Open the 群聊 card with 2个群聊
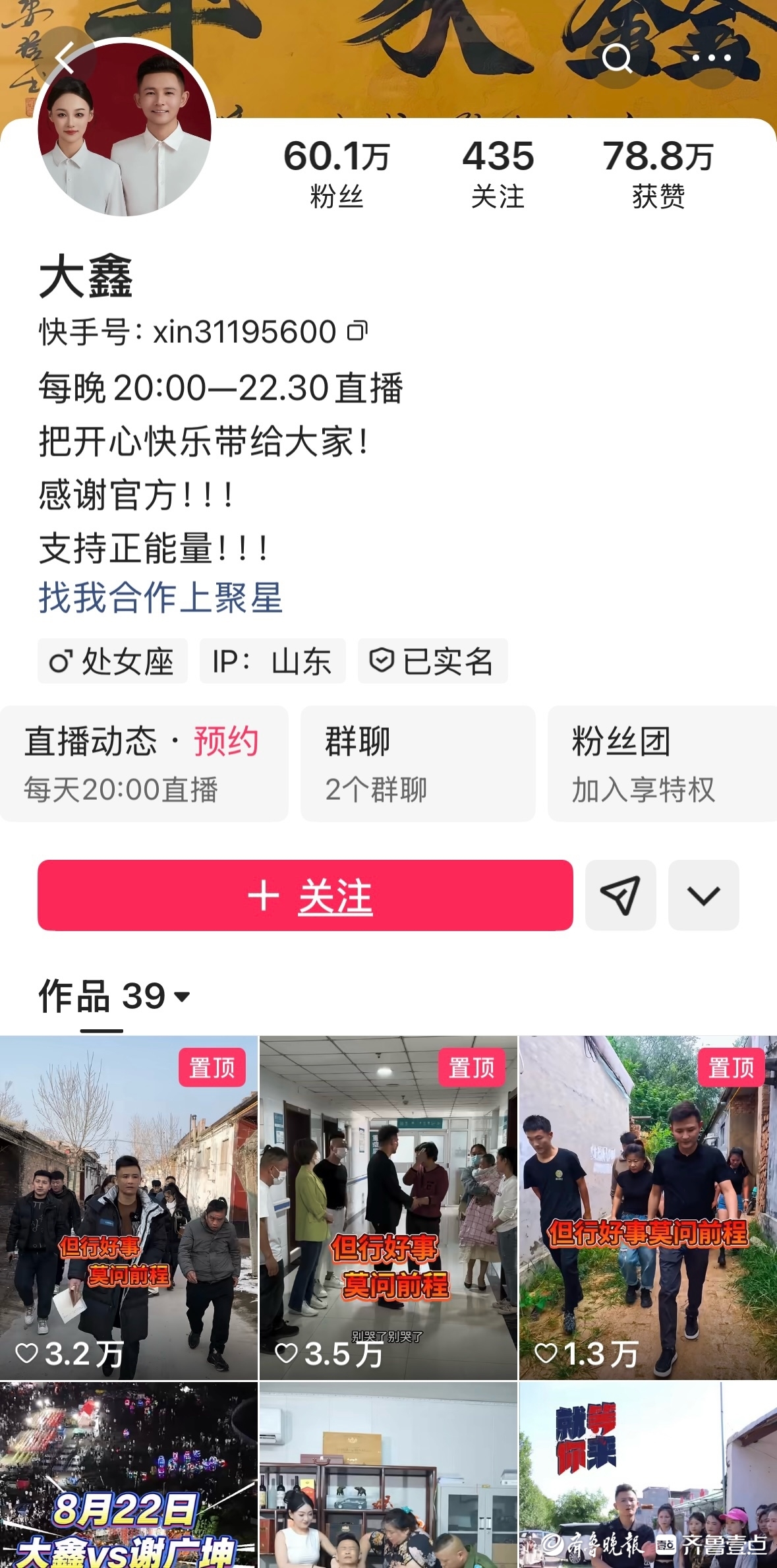Viewport: 777px width, 1568px height. pyautogui.click(x=417, y=764)
